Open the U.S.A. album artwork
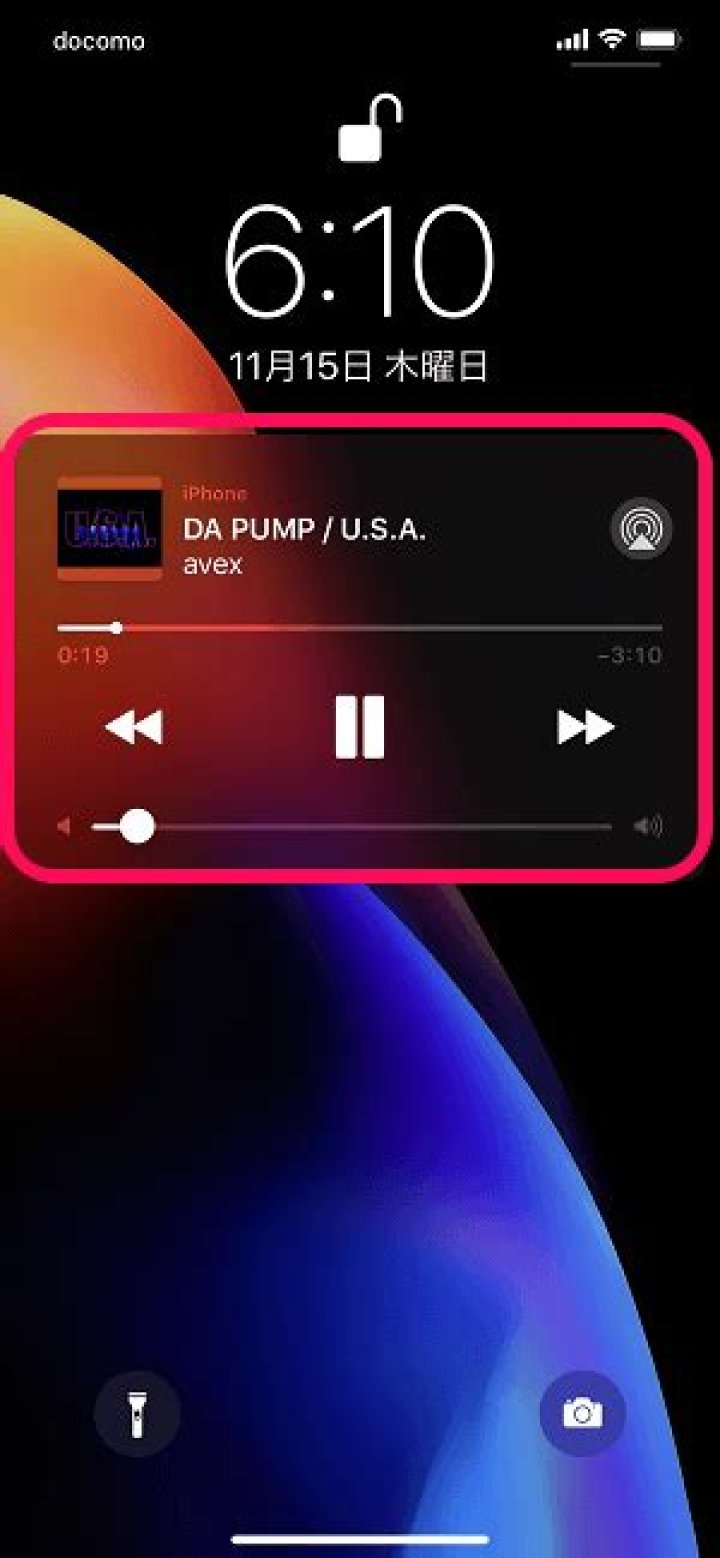This screenshot has height=1558, width=720. (110, 528)
